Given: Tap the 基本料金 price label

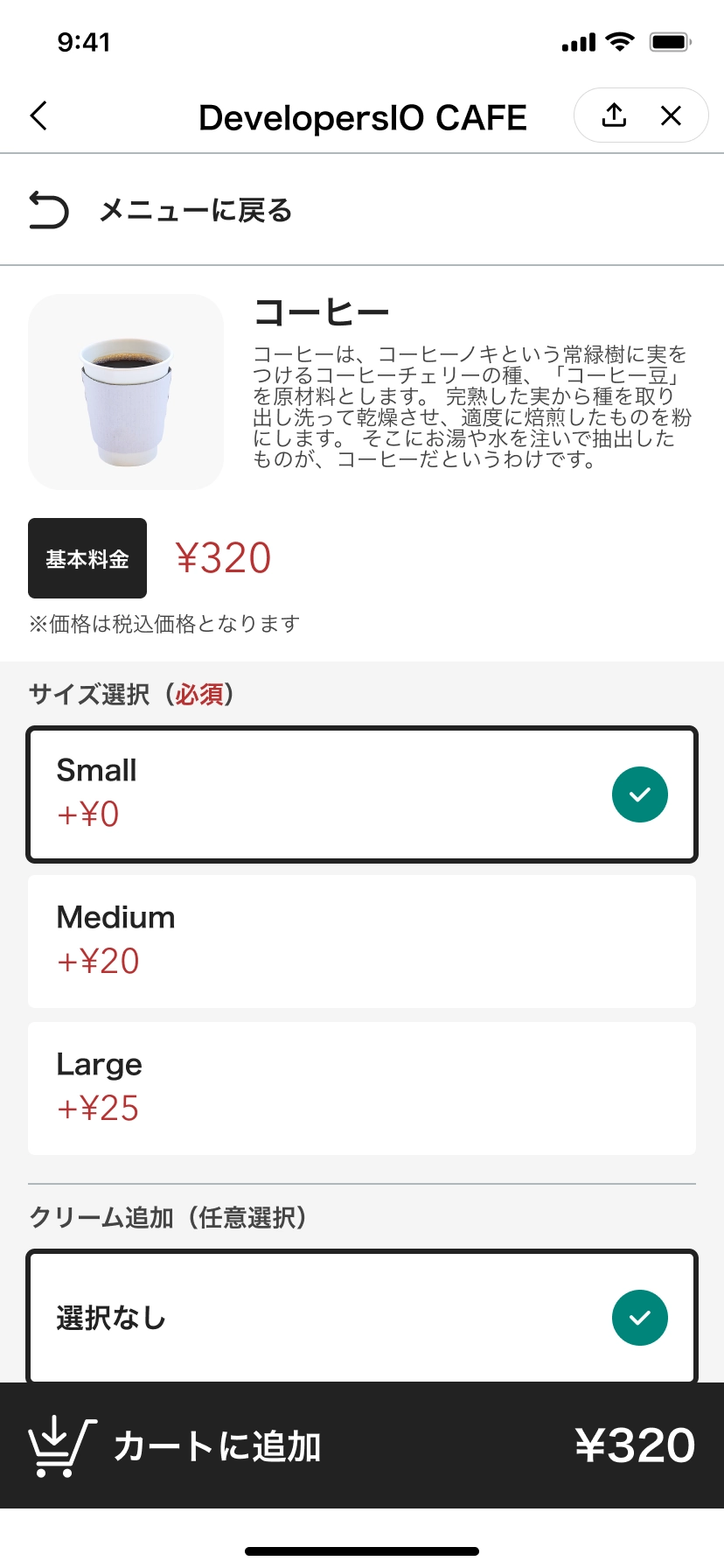Looking at the screenshot, I should point(87,557).
